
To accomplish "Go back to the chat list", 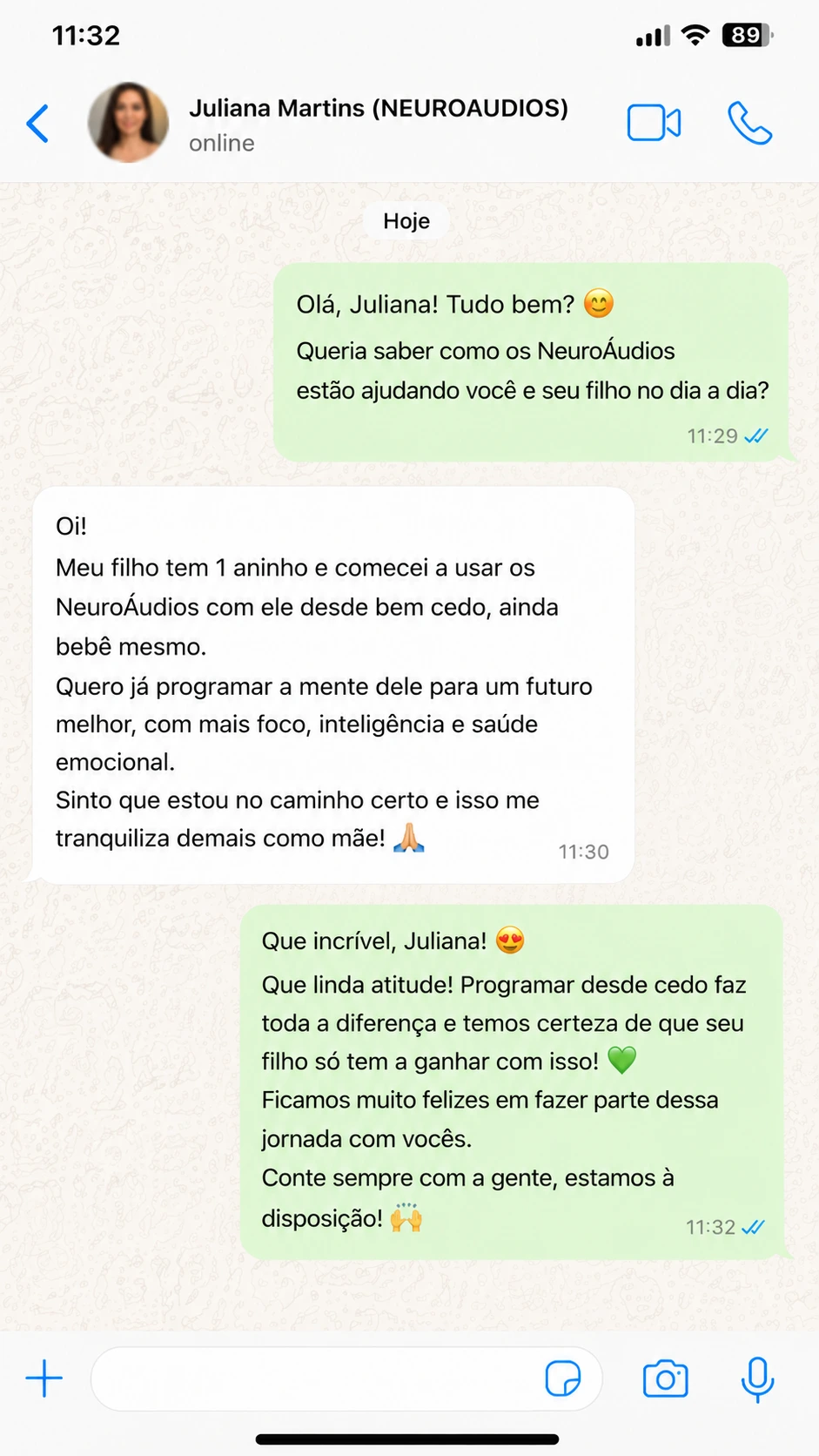I will click(37, 123).
